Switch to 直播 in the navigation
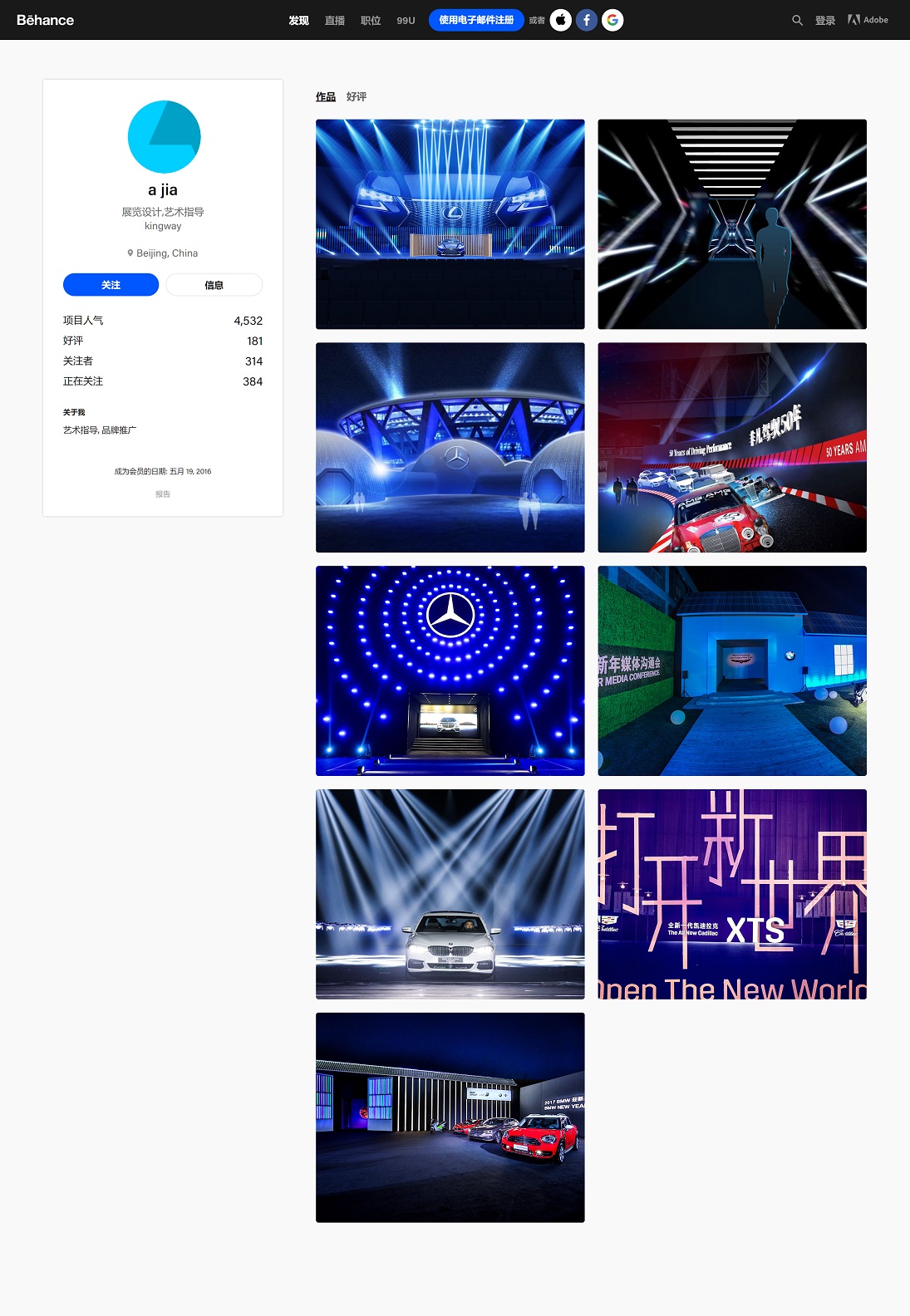910x1316 pixels. point(334,21)
